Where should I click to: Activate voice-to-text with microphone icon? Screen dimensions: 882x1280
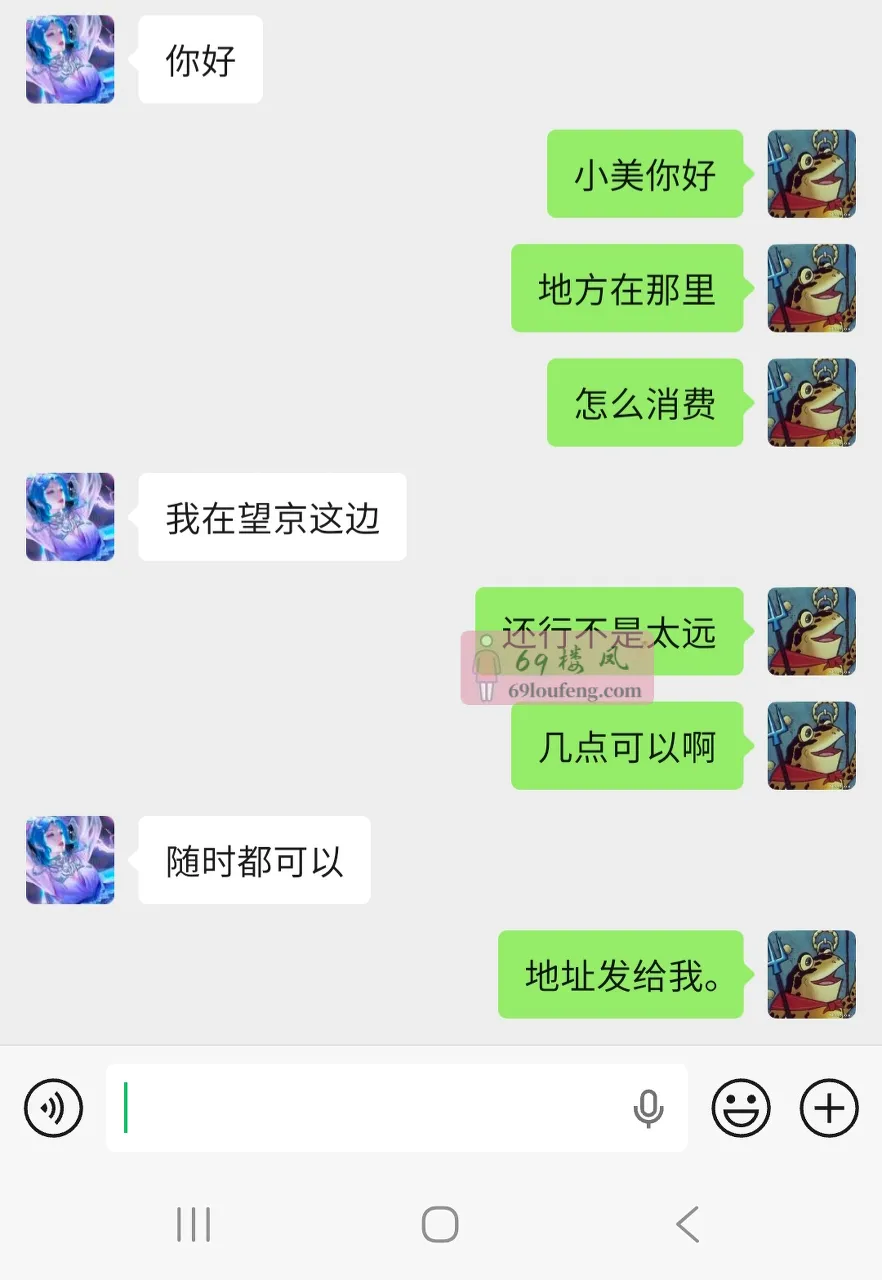tap(647, 1108)
